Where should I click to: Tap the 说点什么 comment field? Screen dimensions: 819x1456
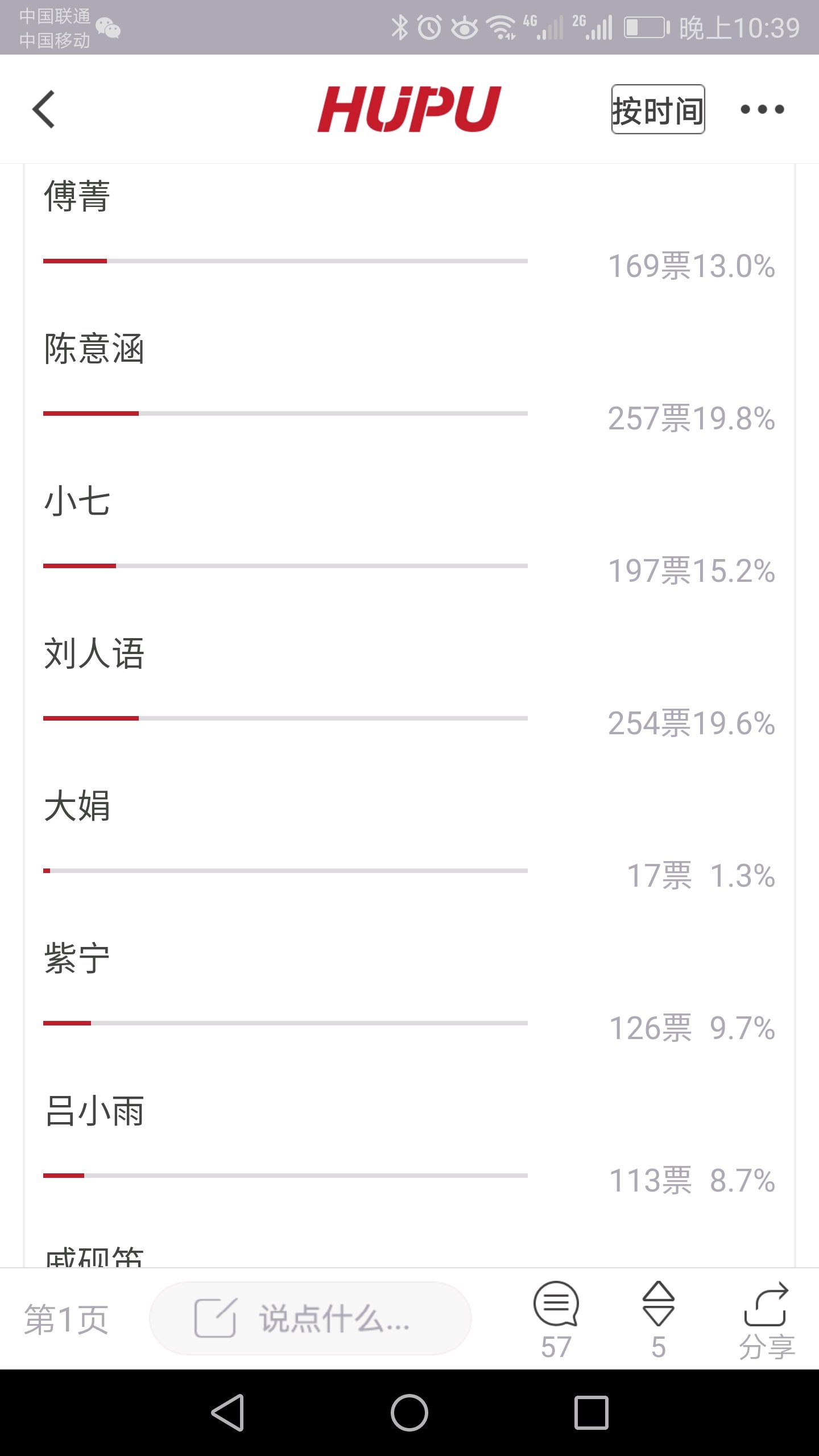[311, 1318]
